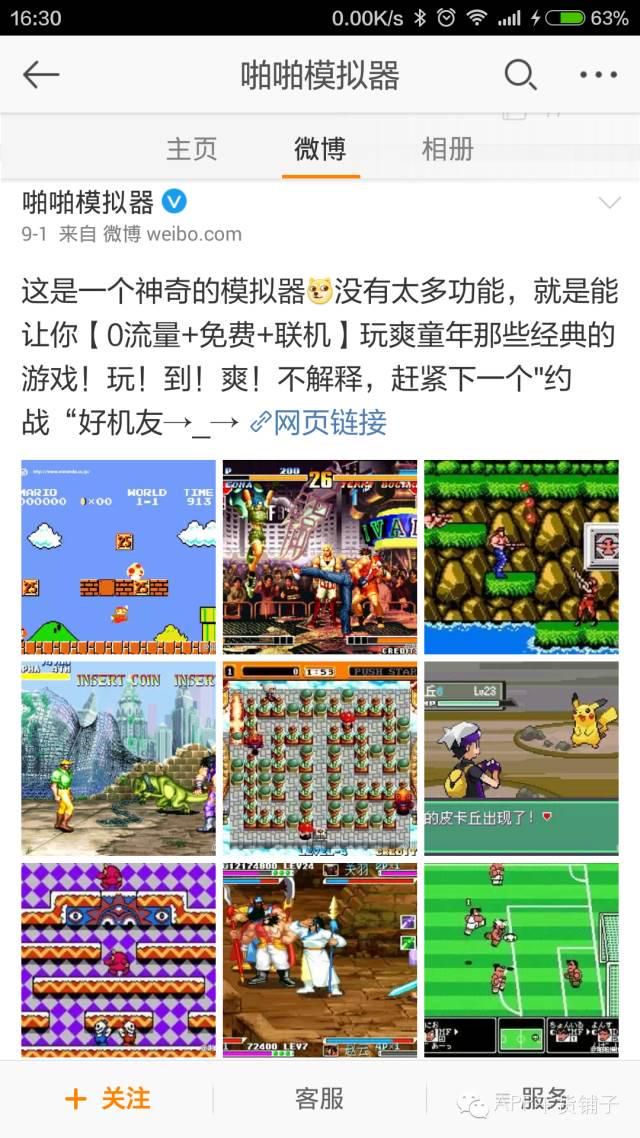640x1138 pixels.
Task: Expand the post options chevron
Action: pos(610,202)
